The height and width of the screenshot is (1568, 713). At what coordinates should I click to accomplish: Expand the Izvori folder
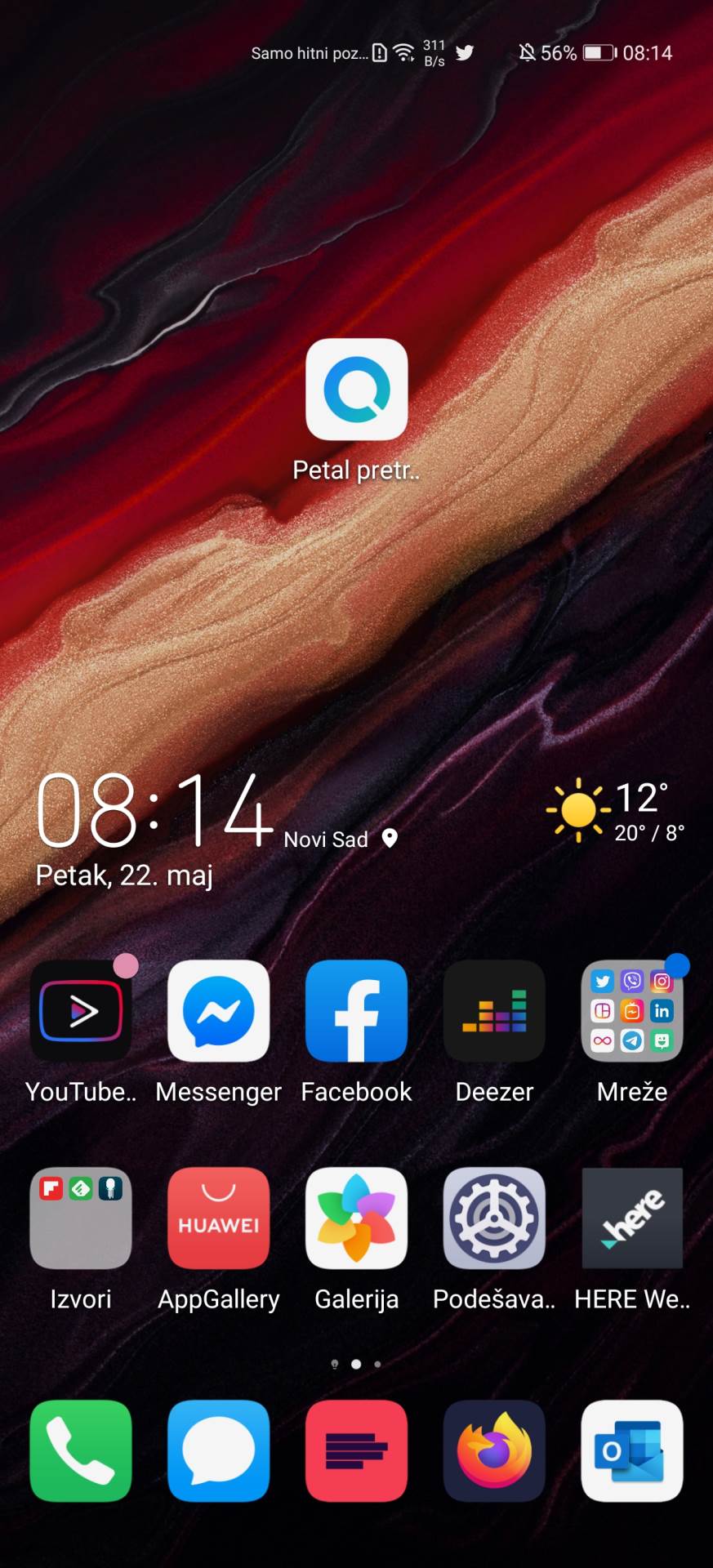[80, 1218]
